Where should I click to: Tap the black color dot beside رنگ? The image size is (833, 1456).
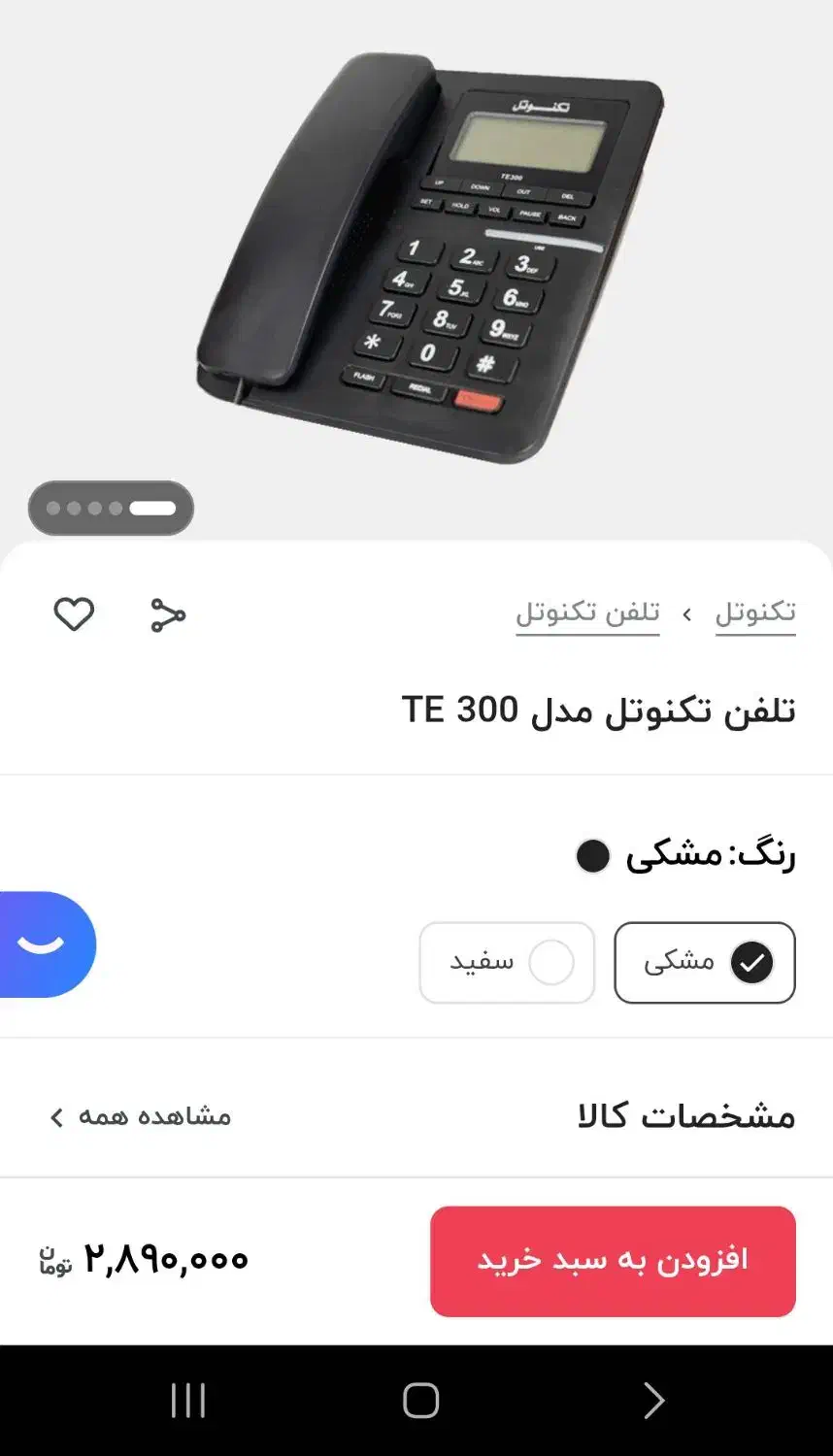[x=593, y=856]
